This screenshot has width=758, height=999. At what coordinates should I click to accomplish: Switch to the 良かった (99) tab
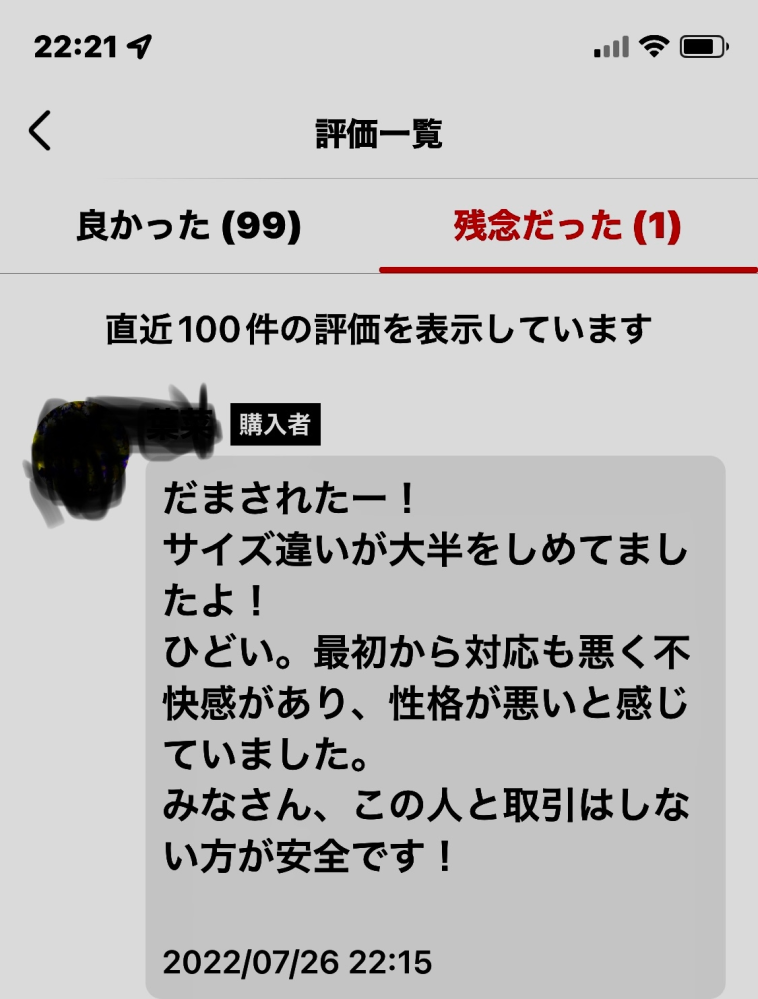tap(189, 227)
